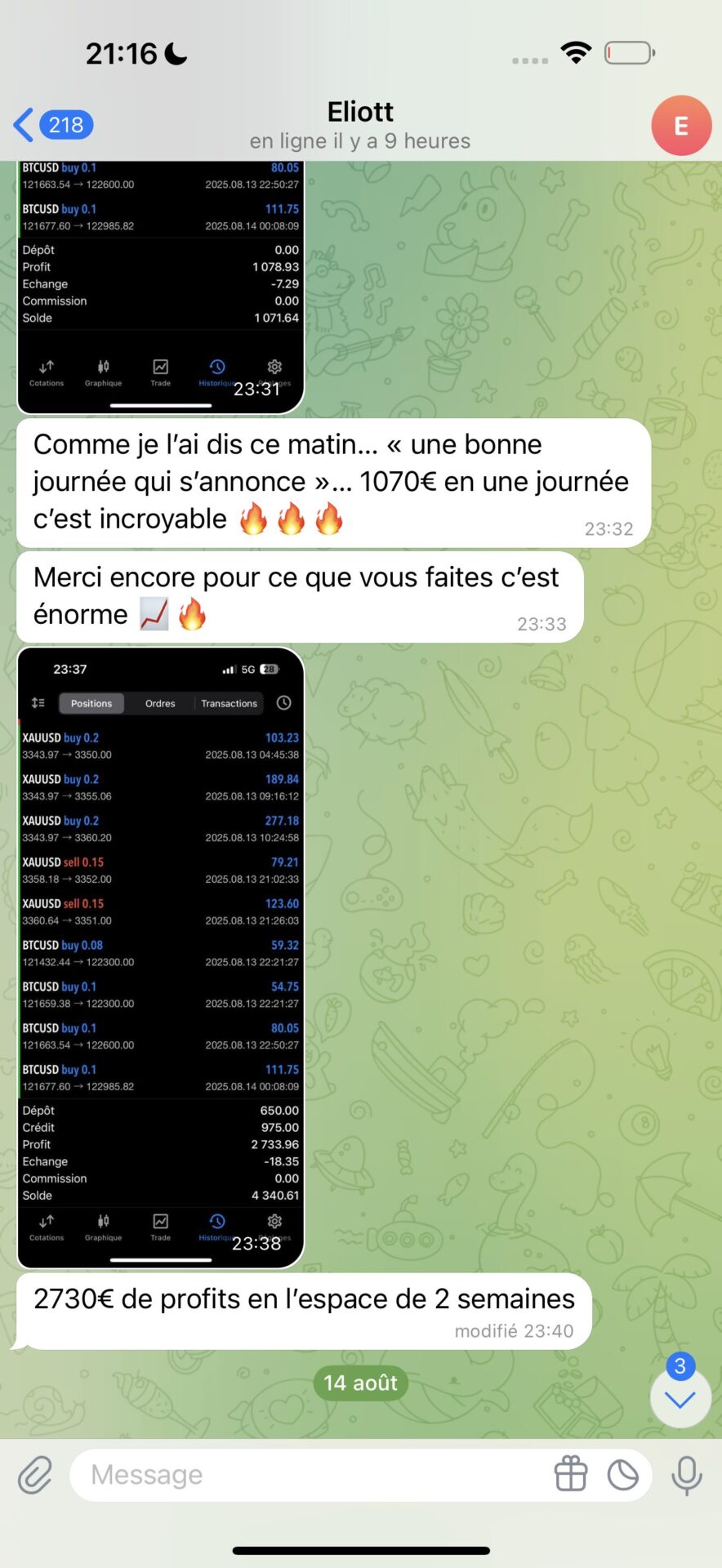Switch to the Positions tab
This screenshot has width=722, height=1568.
pyautogui.click(x=91, y=703)
